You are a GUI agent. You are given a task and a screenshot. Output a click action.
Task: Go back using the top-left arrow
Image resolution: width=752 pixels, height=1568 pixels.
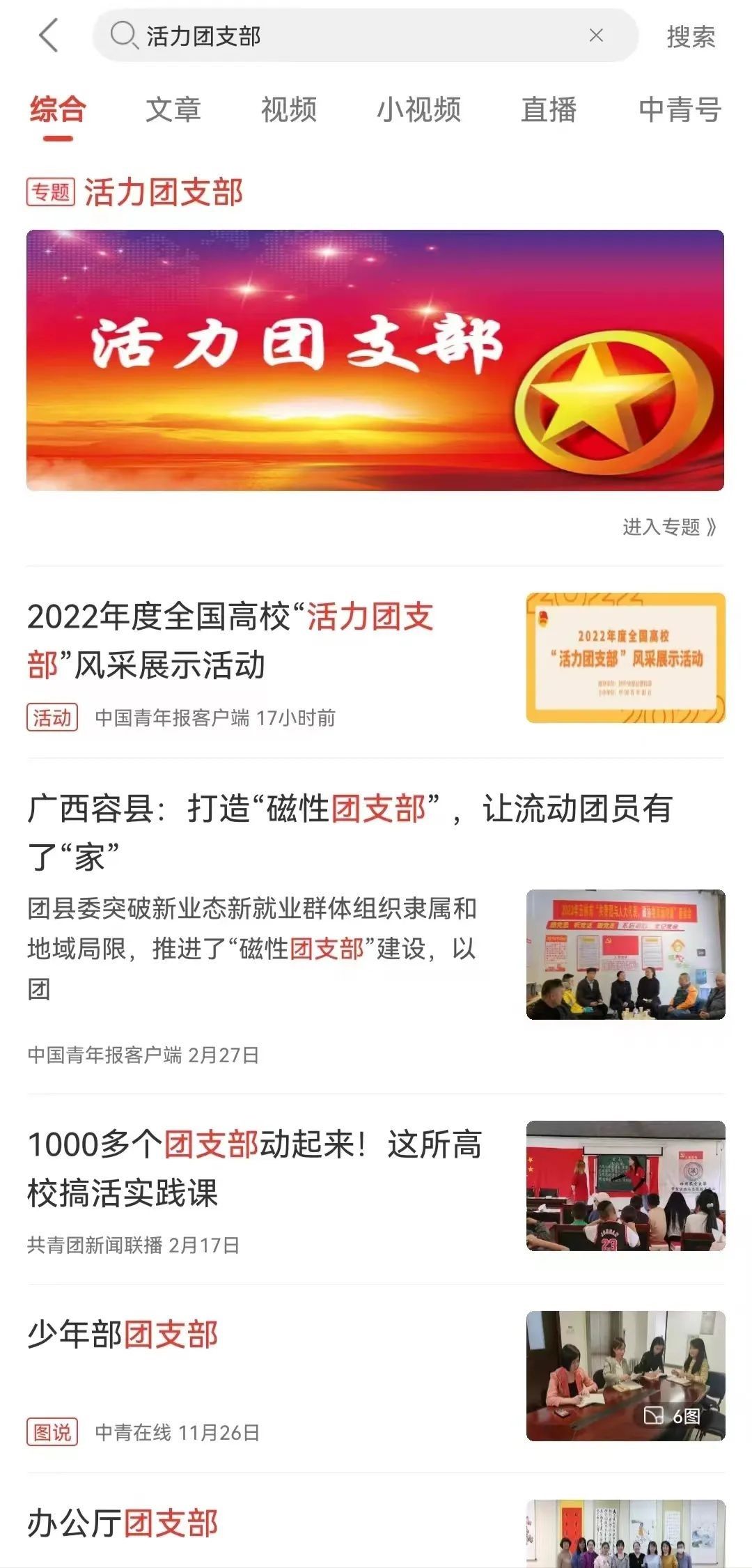pyautogui.click(x=49, y=36)
